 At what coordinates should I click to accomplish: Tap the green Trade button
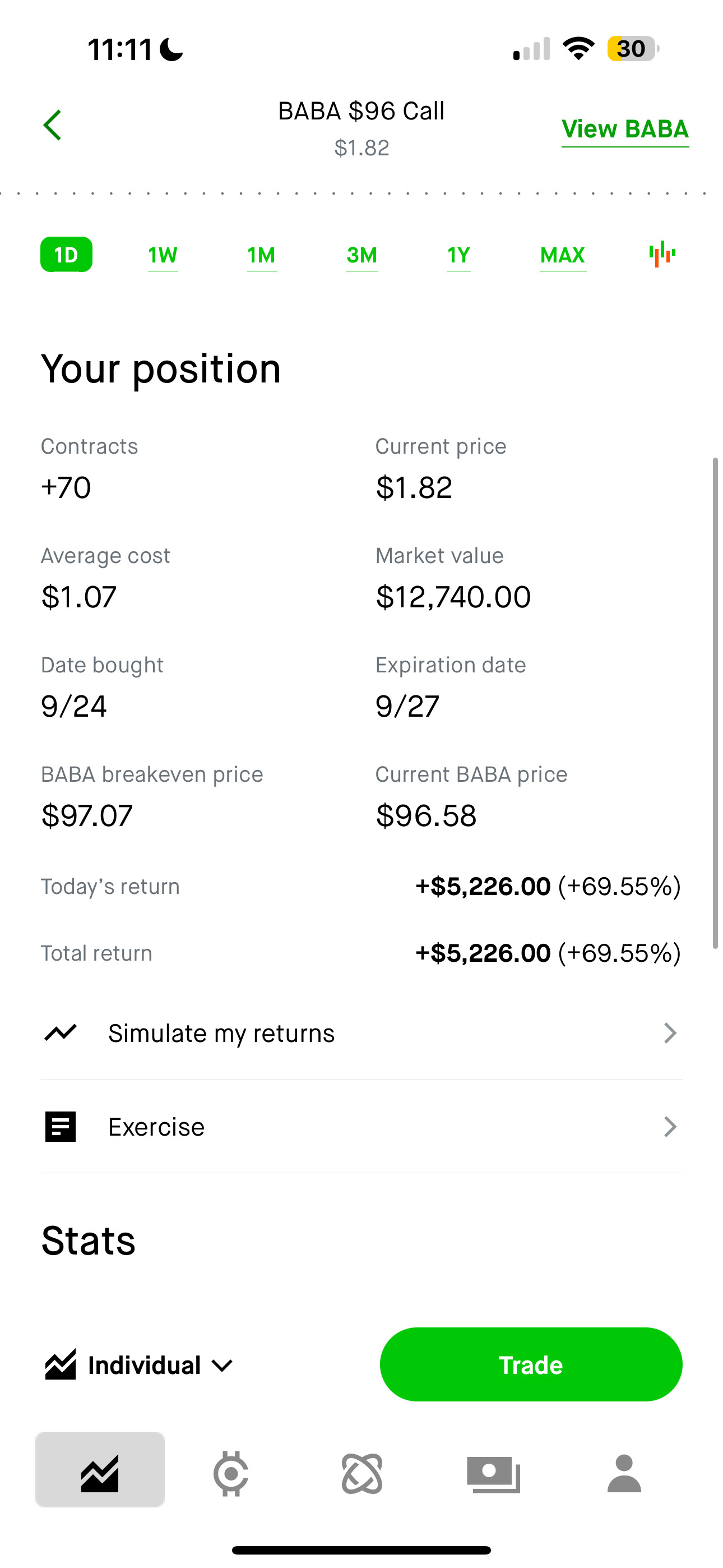coord(531,1364)
